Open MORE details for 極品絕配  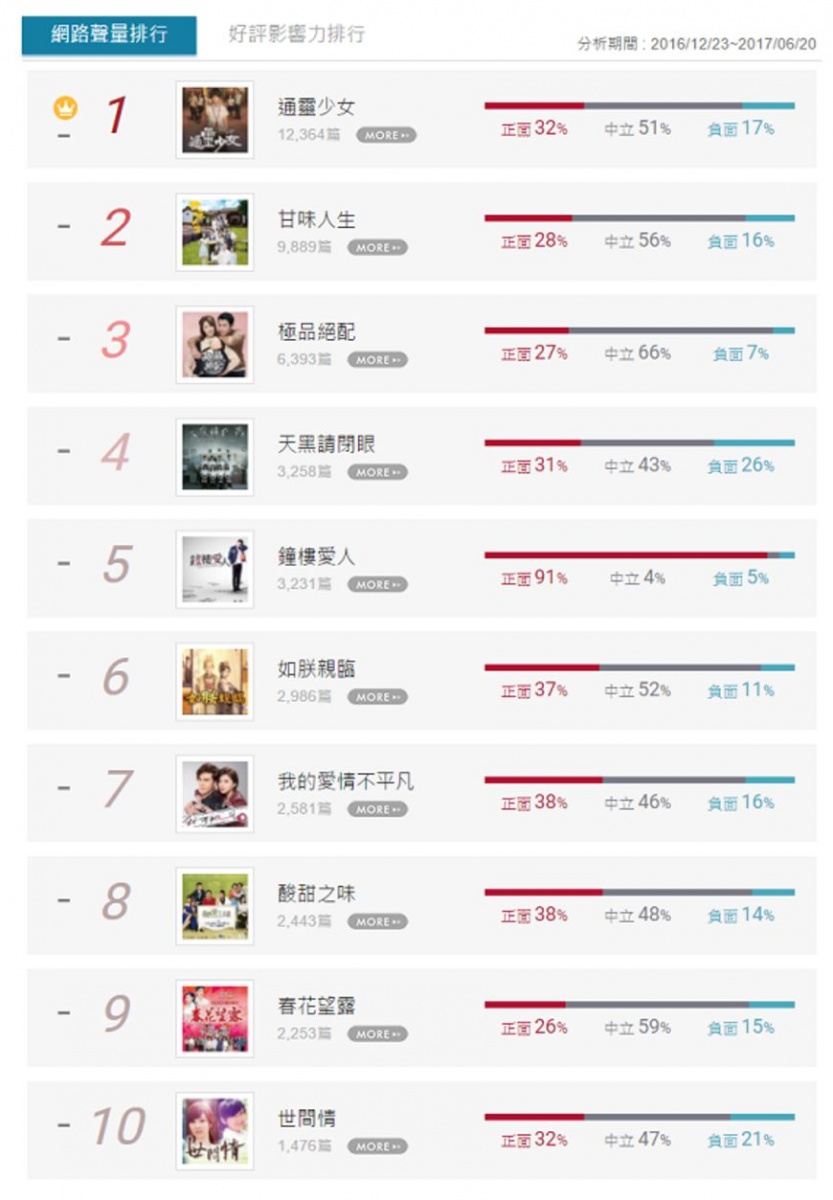377,359
